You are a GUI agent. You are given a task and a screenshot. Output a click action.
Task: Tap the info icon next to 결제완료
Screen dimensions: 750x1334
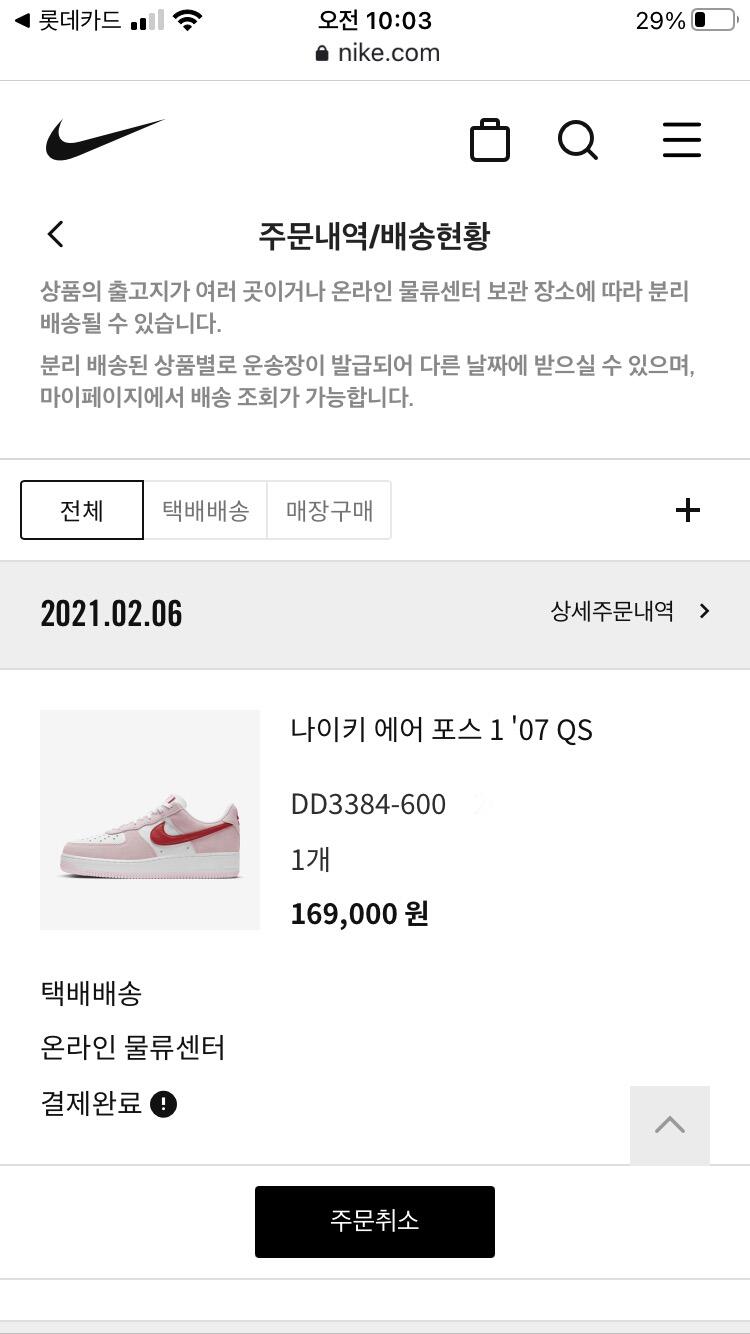point(163,1104)
